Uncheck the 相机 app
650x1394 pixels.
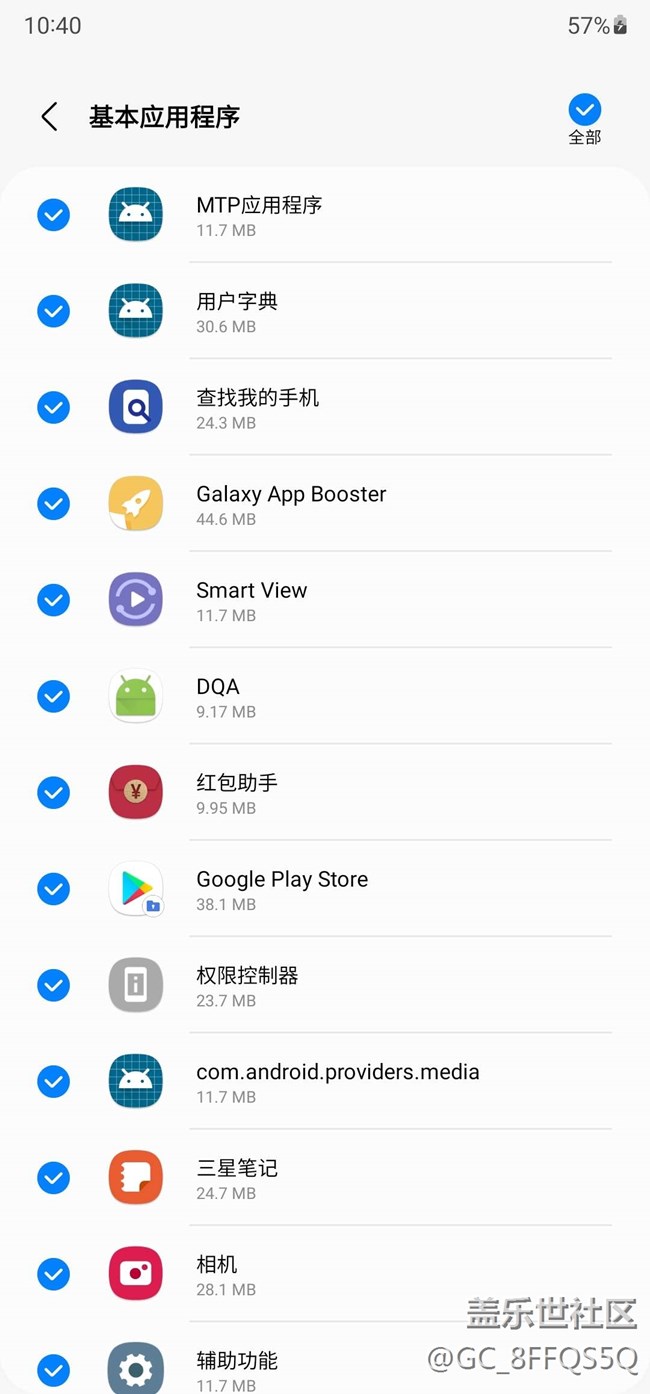coord(53,1274)
